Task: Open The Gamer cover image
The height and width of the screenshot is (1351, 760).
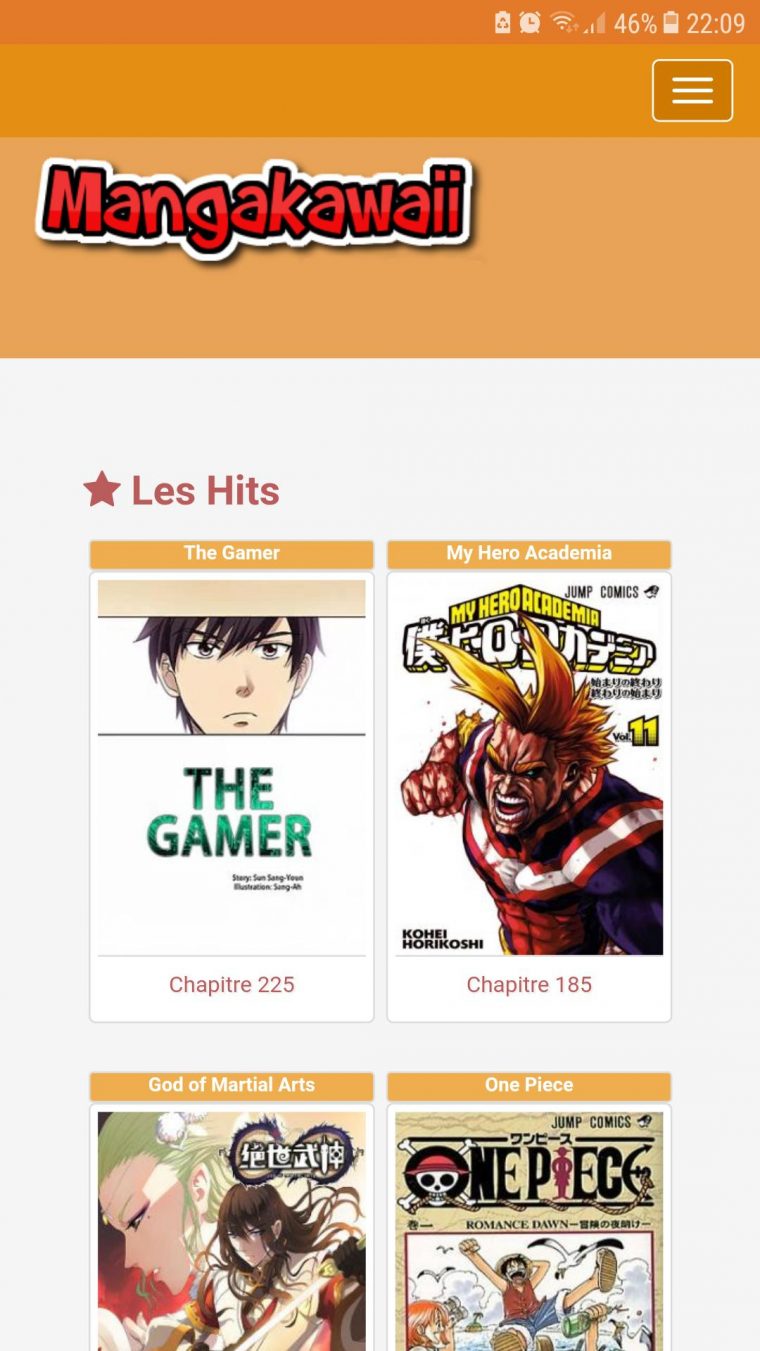Action: point(231,766)
